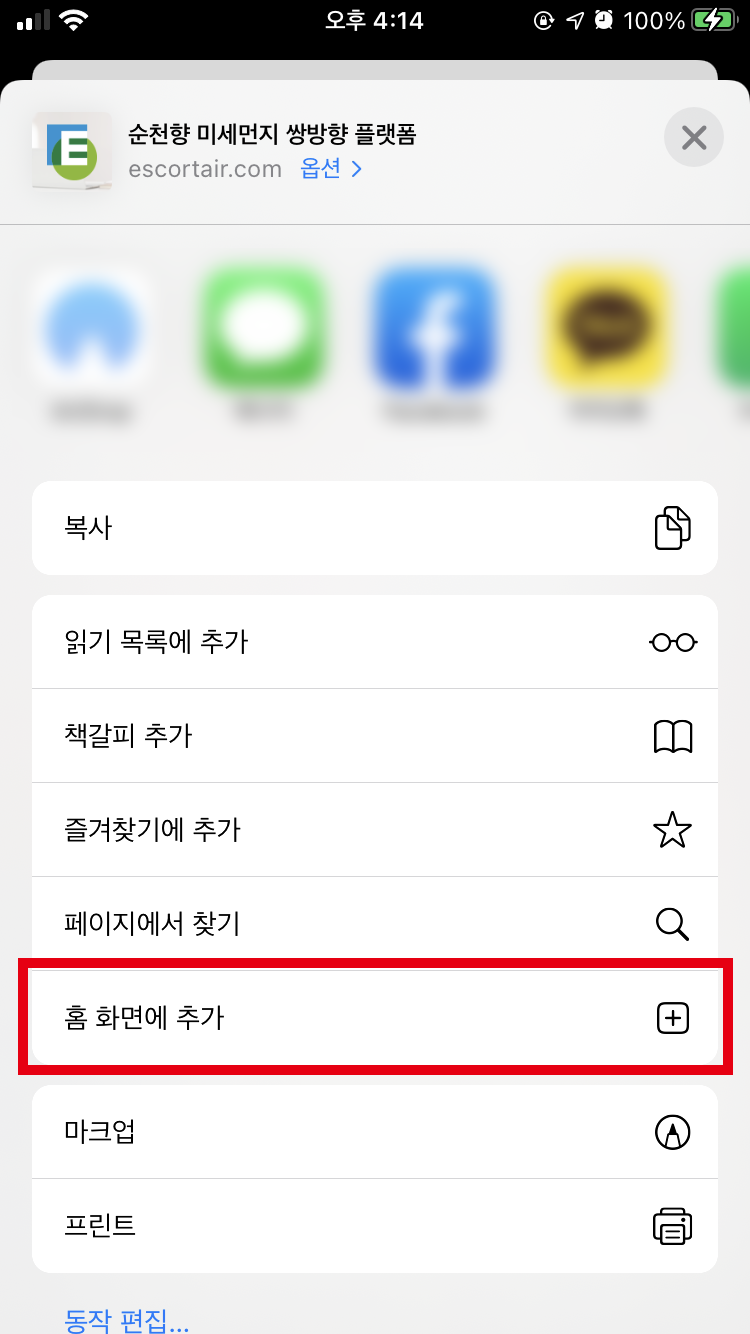
Task: Open 마크업
Action: [x=375, y=1132]
